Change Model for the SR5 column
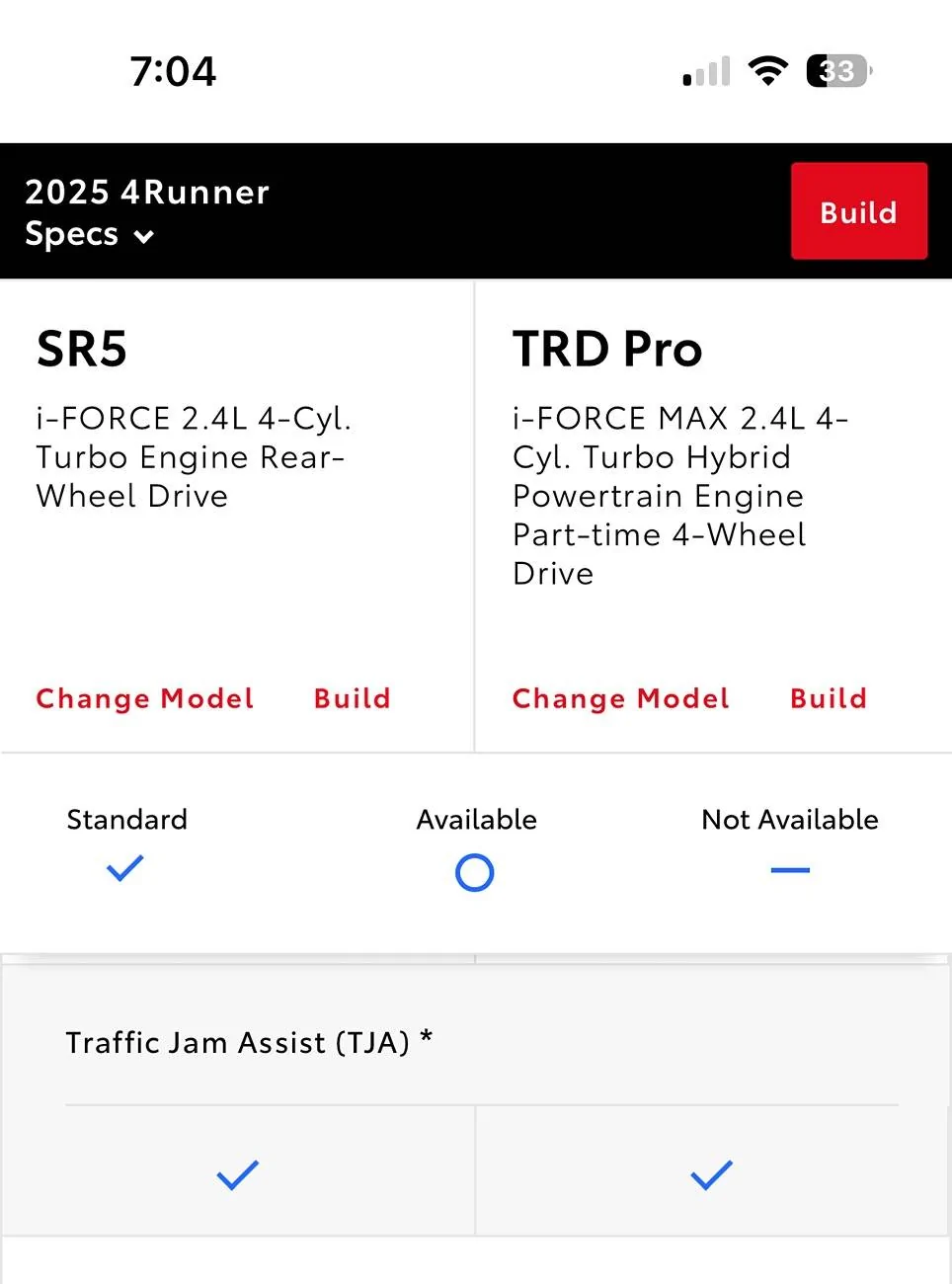The image size is (952, 1284). click(145, 698)
